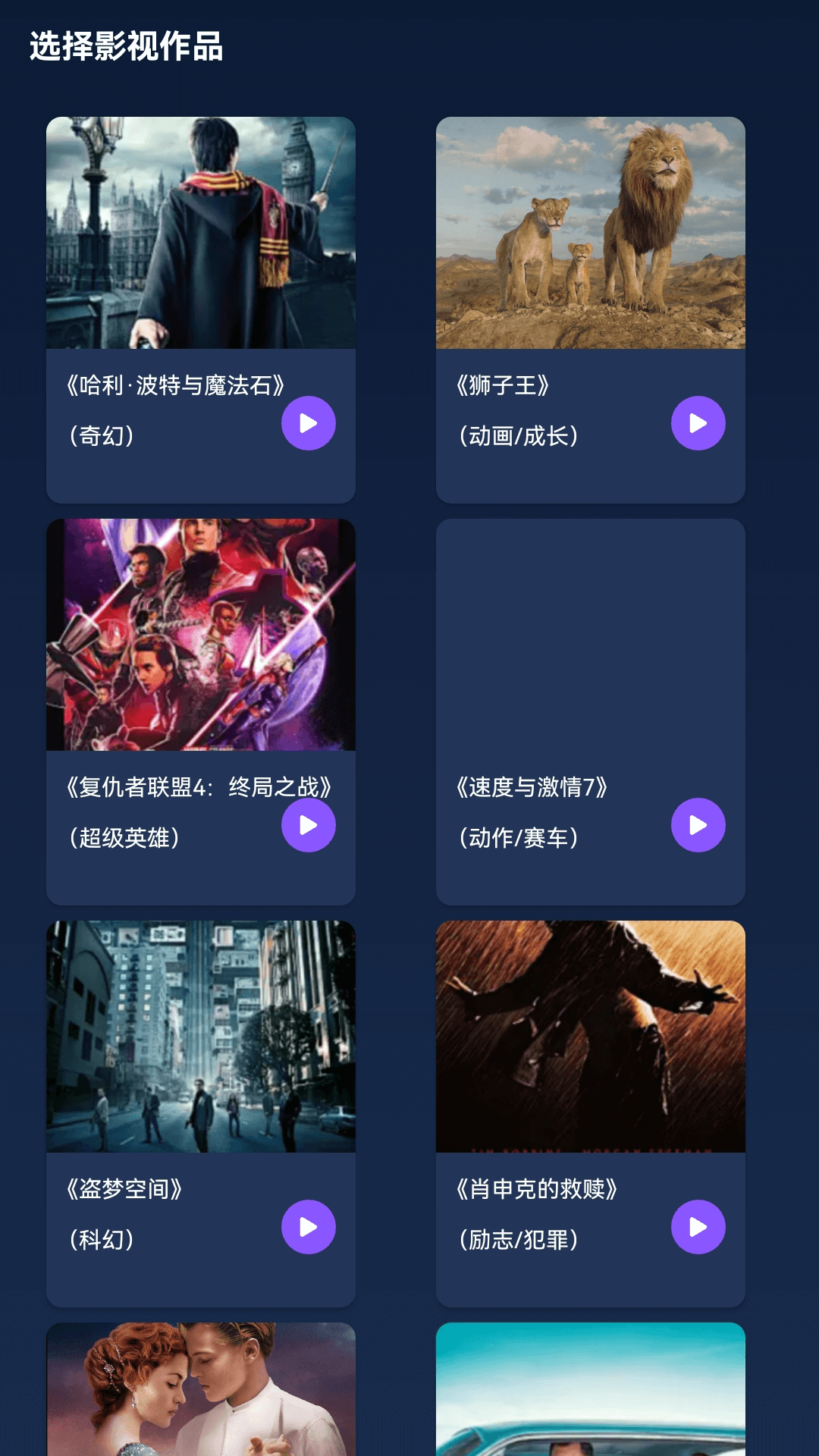Play 《盗梦空间》 with its play button
The width and height of the screenshot is (819, 1456).
(x=308, y=1226)
